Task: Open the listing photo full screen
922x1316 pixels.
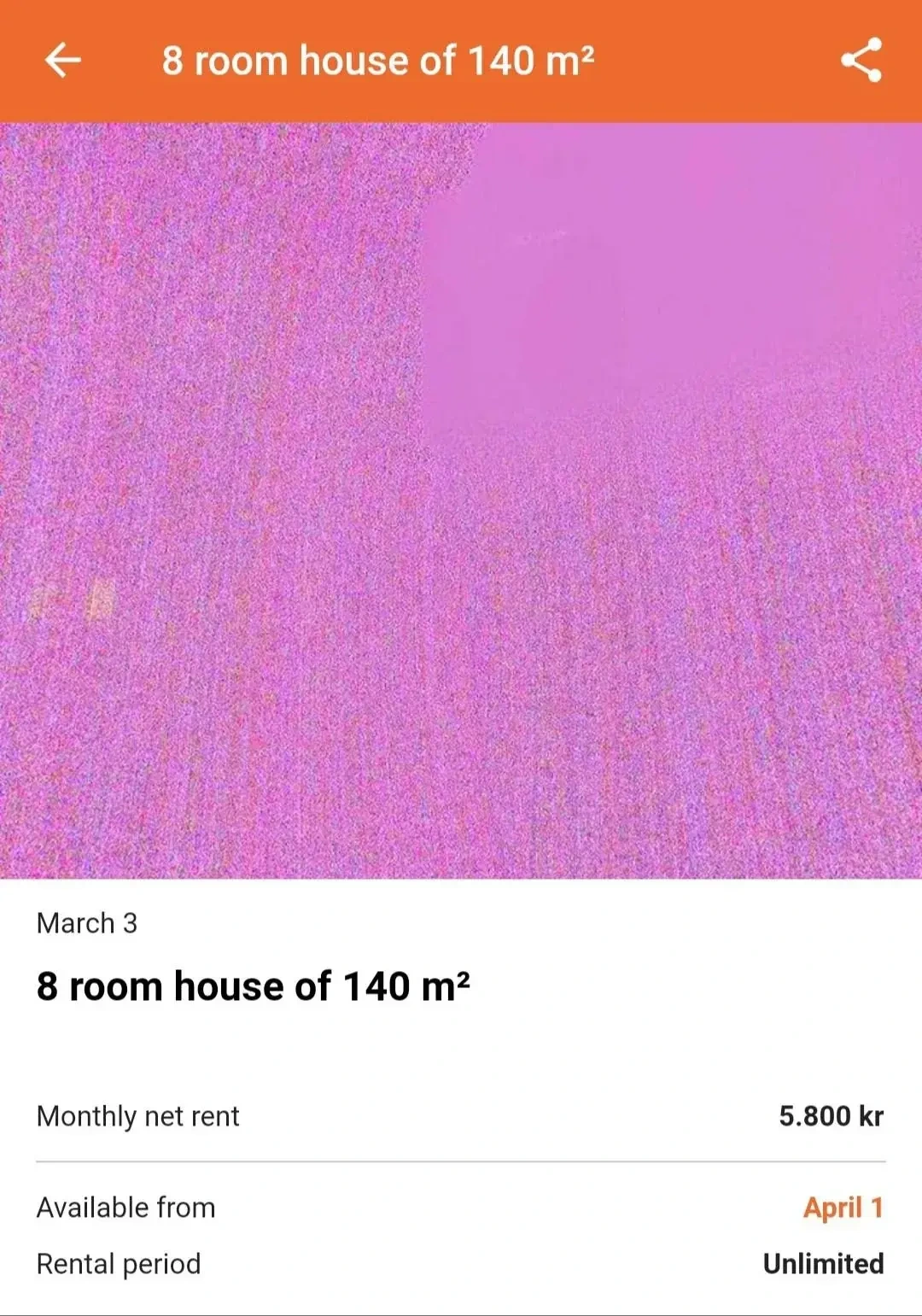Action: 461,500
